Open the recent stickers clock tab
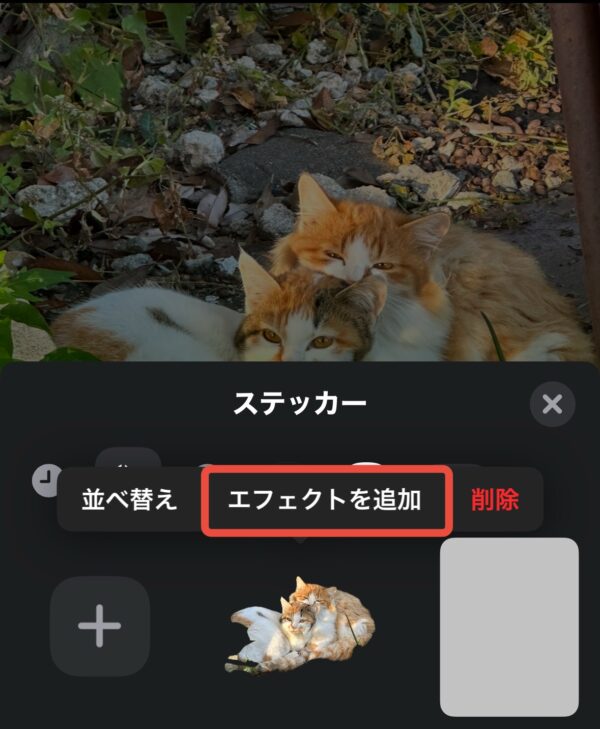600x729 pixels. tap(45, 481)
